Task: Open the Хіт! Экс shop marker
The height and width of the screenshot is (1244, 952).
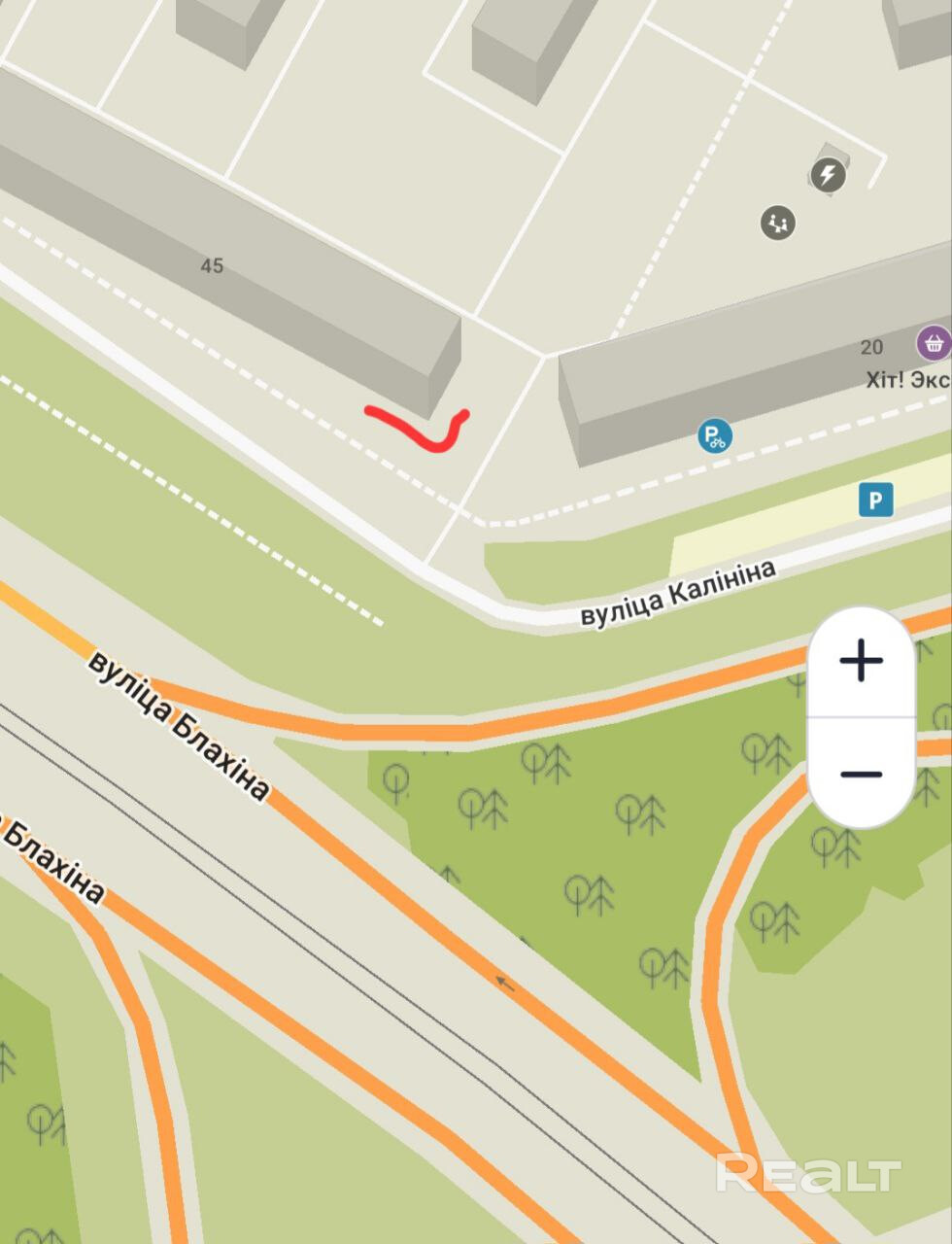Action: 934,342
